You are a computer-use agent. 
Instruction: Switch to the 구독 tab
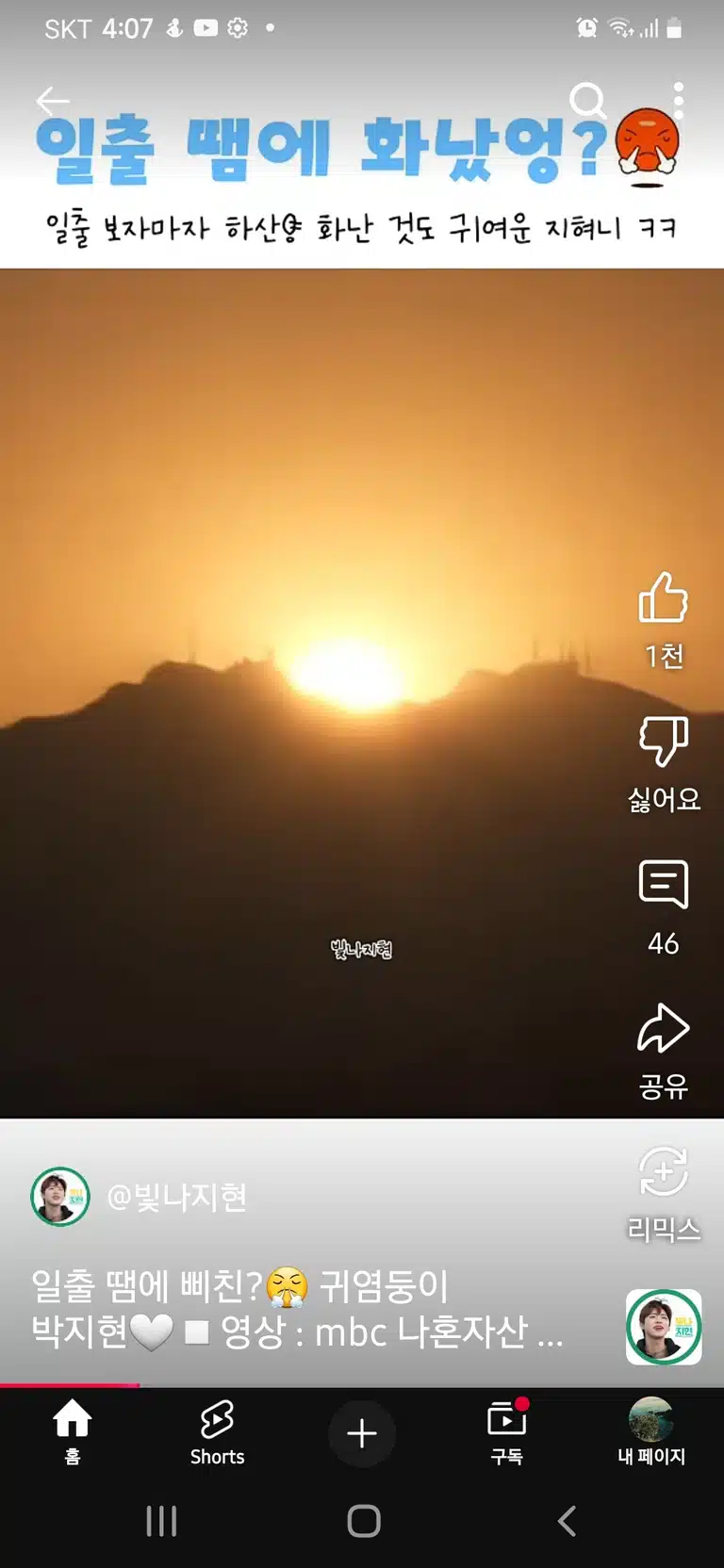tap(507, 1432)
